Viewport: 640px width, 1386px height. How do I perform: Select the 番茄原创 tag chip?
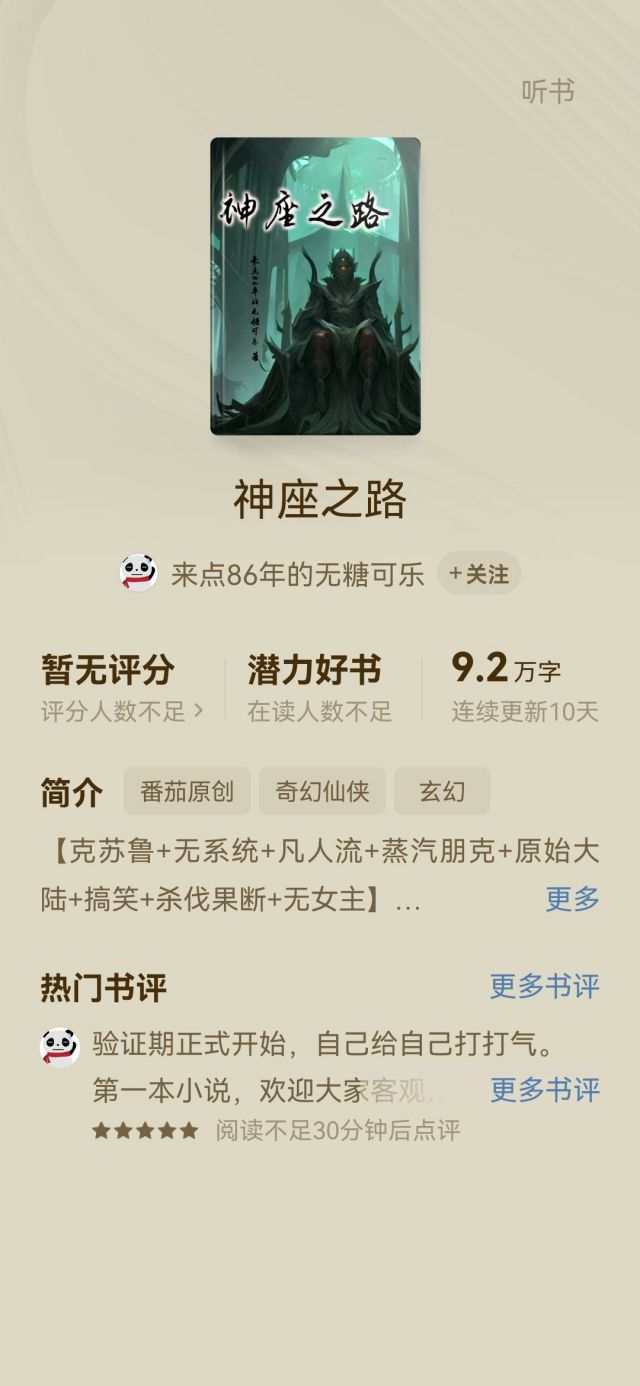(x=187, y=792)
